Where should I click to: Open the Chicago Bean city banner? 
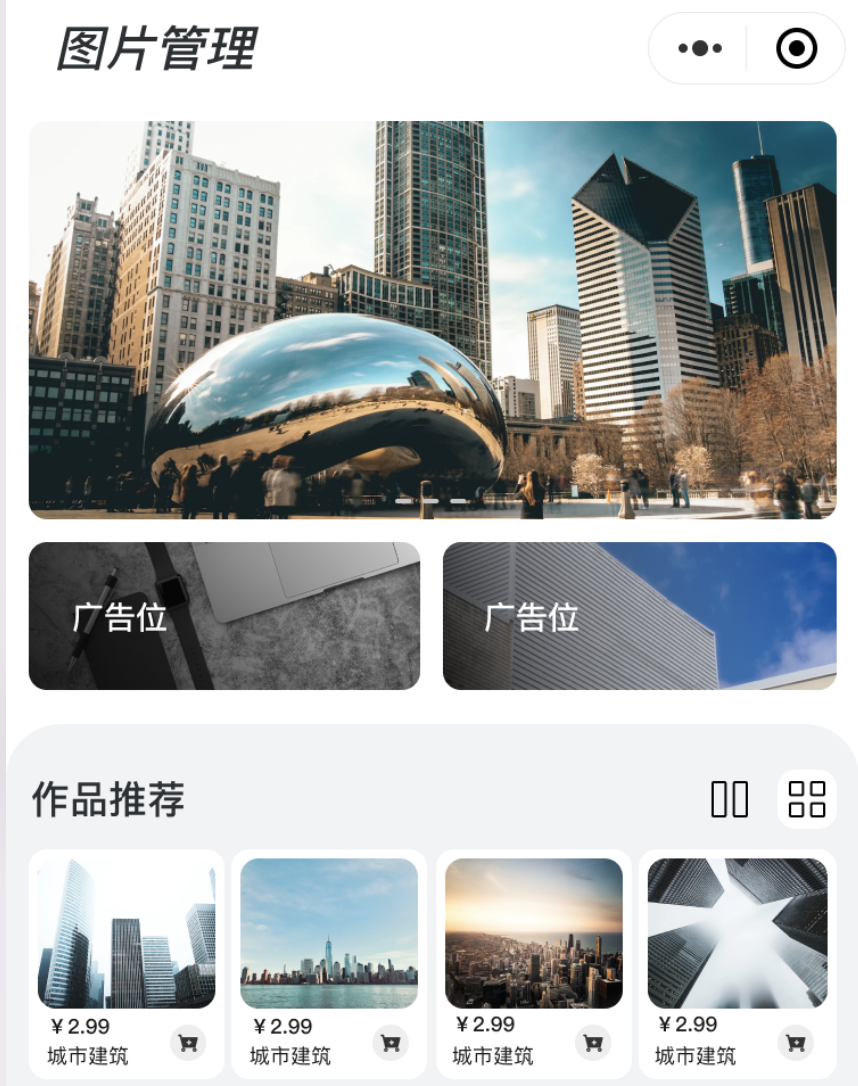click(432, 320)
